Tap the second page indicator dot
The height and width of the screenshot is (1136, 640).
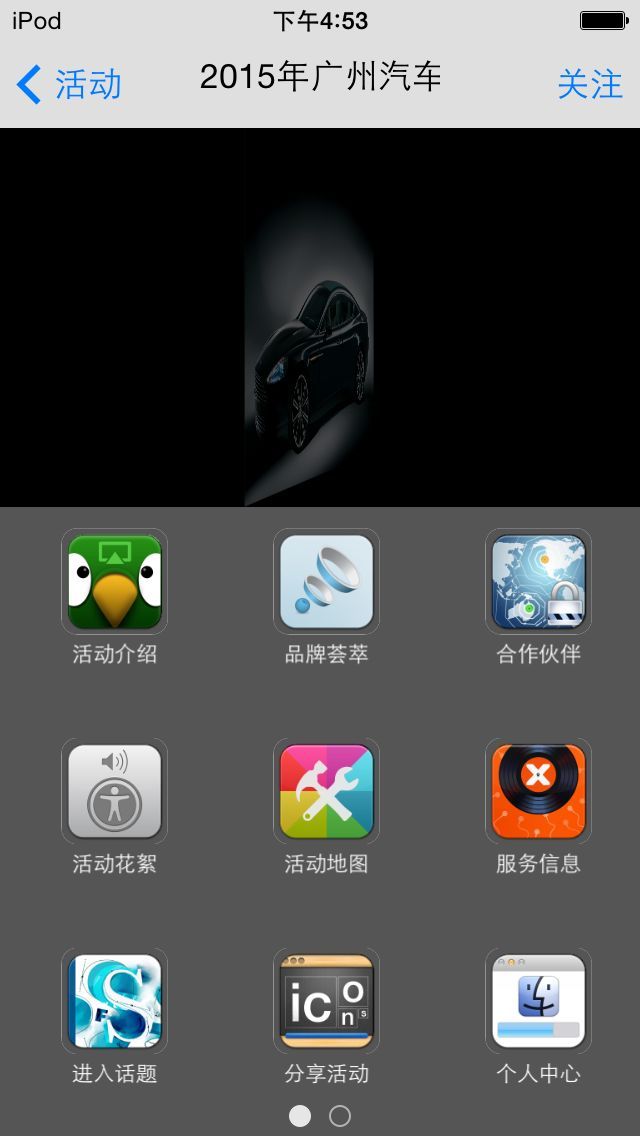pyautogui.click(x=340, y=1116)
